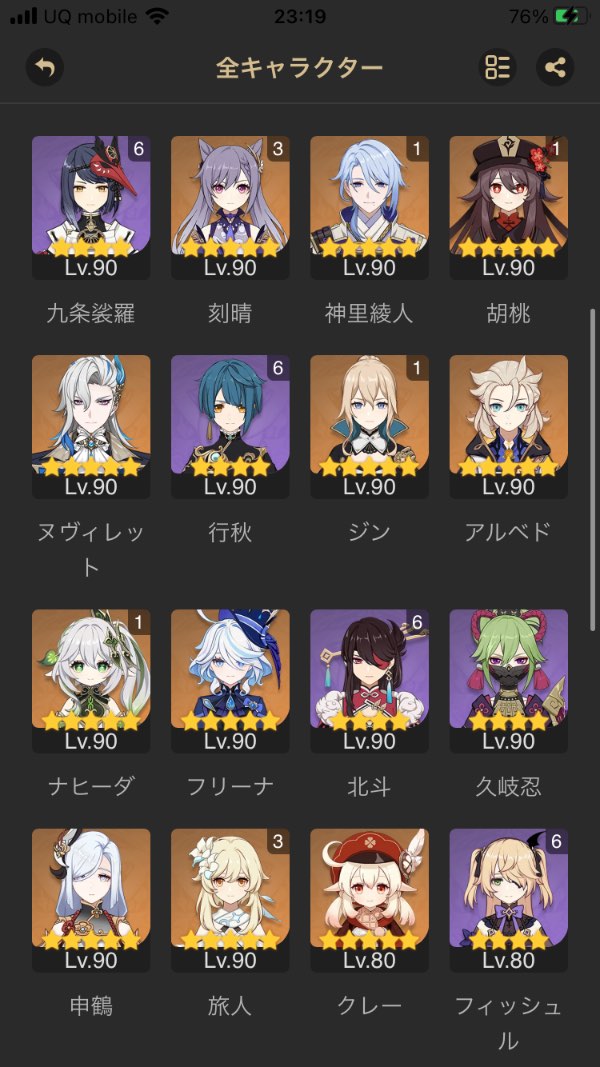Viewport: 600px width, 1067px height.
Task: View 久岐忍 character card
Action: (x=508, y=680)
